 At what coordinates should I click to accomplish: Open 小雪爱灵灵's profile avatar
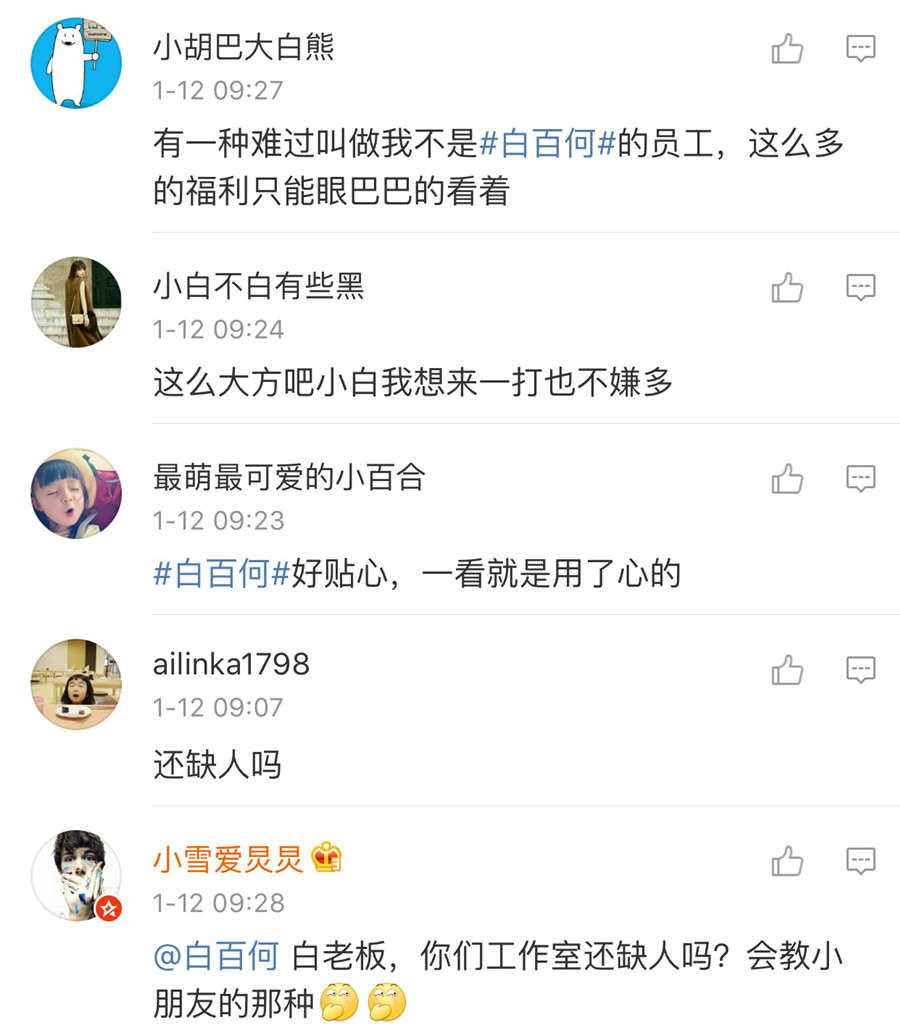[76, 875]
